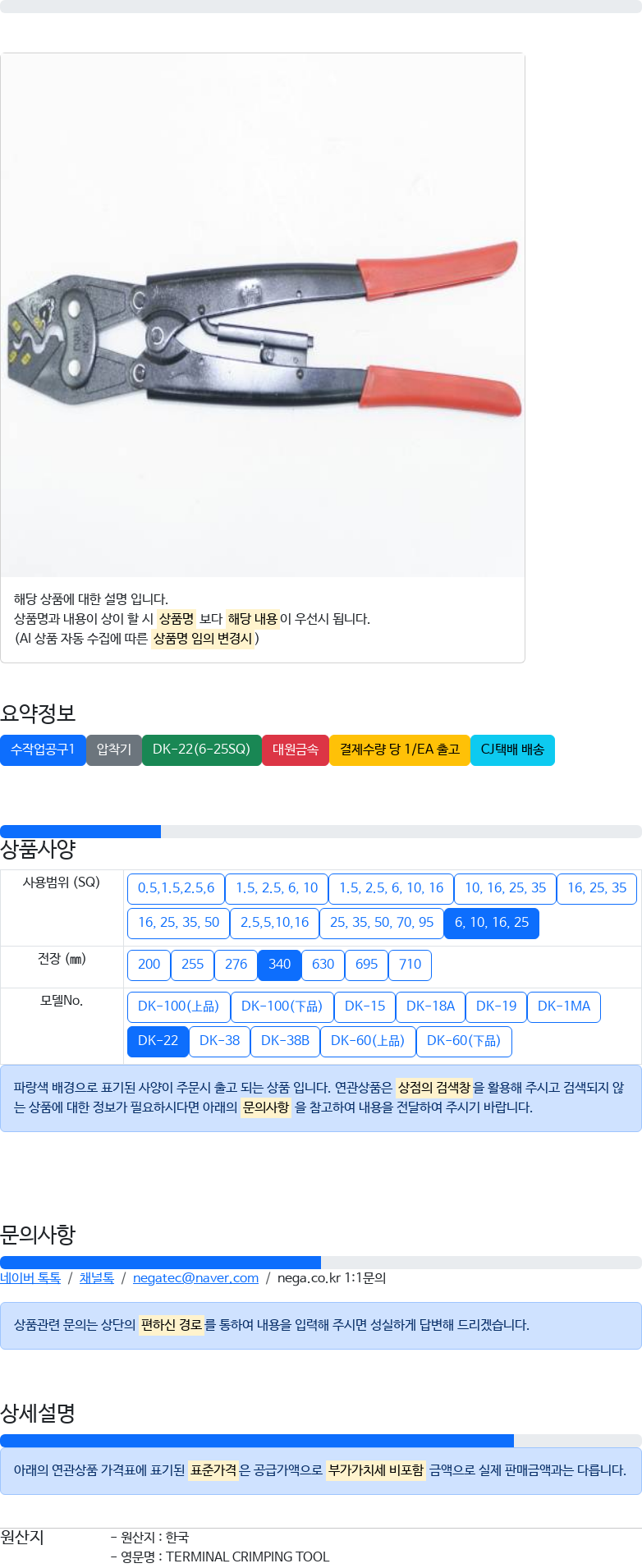This screenshot has width=642, height=1568.
Task: Select model DK-100(上品)
Action: coord(178,1006)
